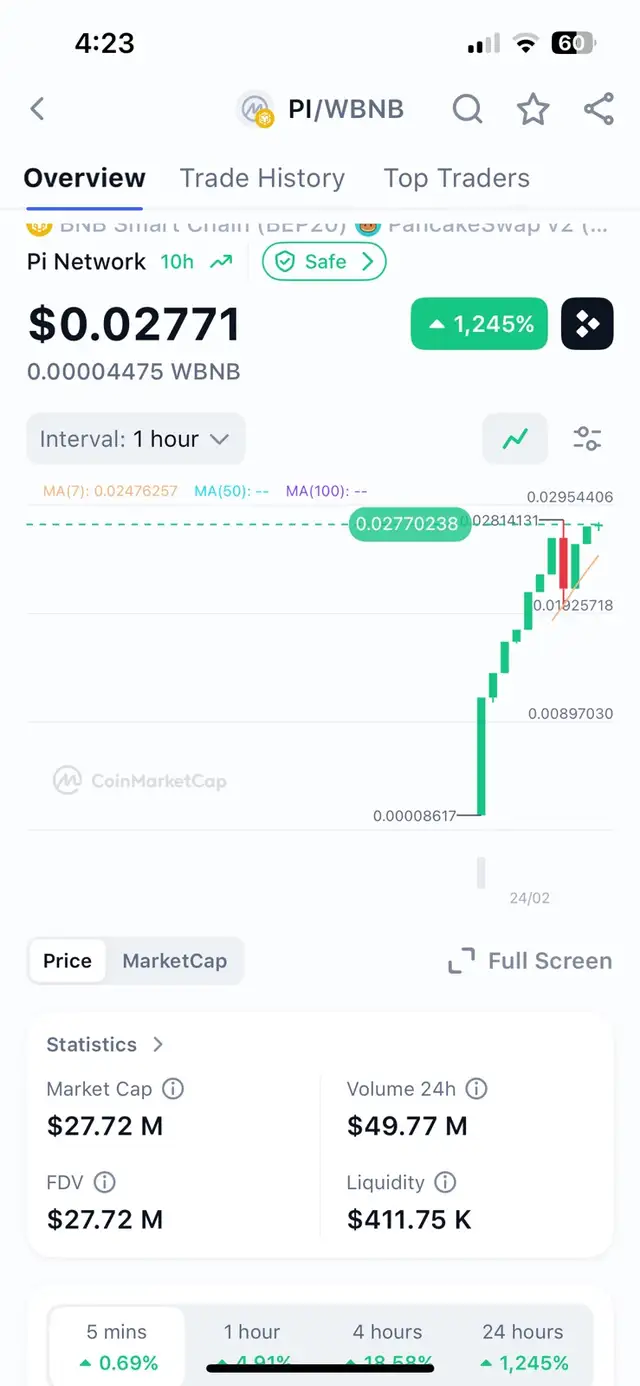Expand the Interval 1 hour dropdown
Image resolution: width=640 pixels, height=1386 pixels.
(x=136, y=439)
